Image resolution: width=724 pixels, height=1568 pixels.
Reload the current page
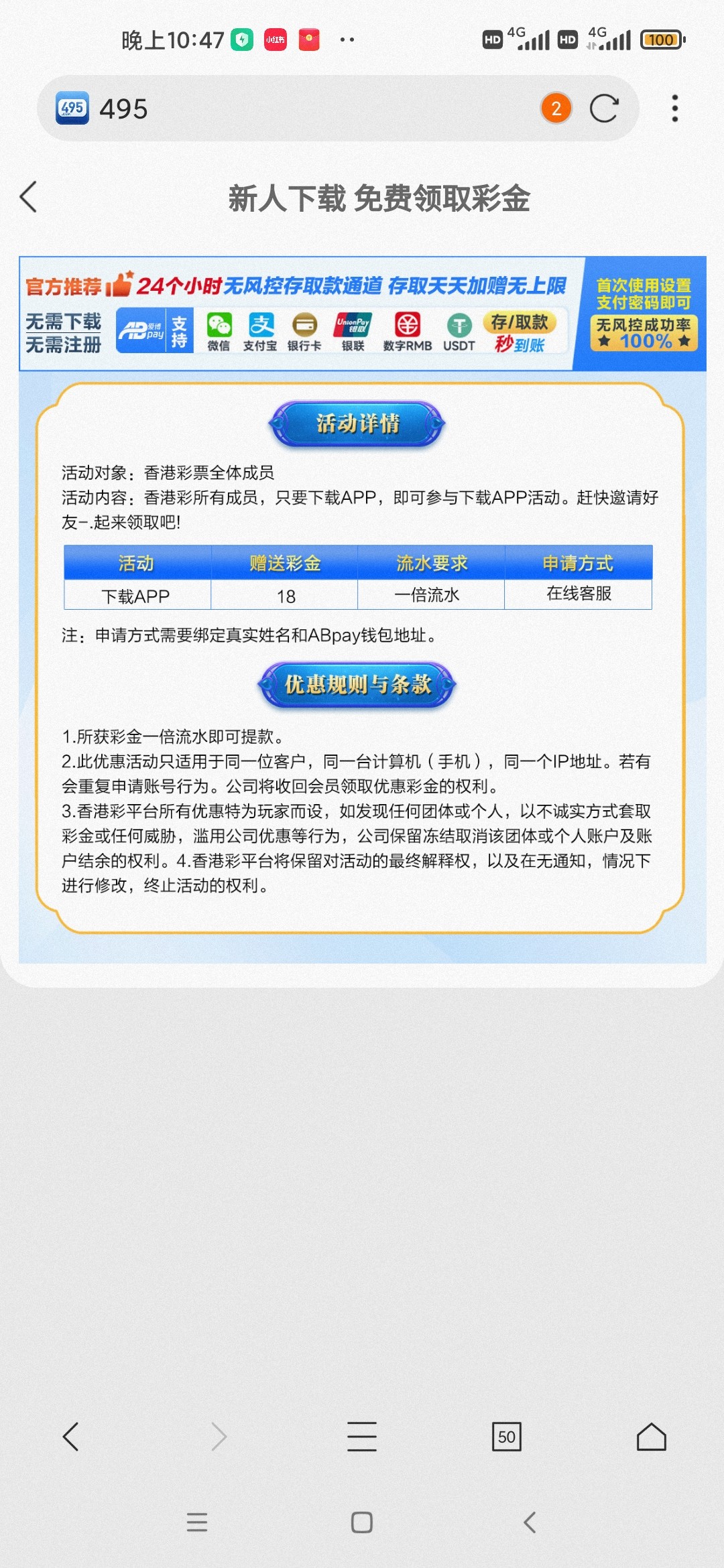pos(603,109)
